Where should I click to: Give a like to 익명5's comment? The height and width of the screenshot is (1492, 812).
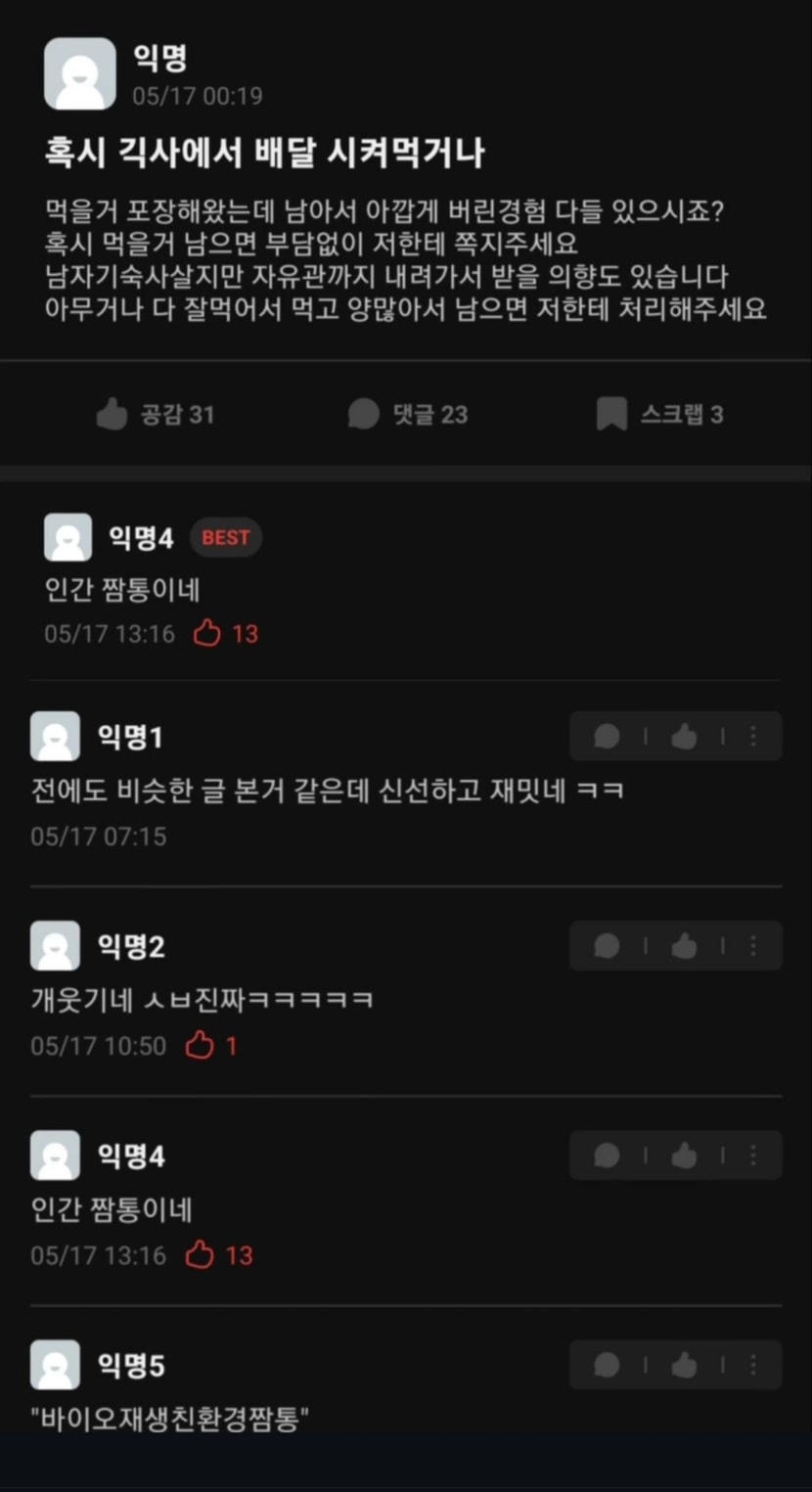[x=684, y=1365]
